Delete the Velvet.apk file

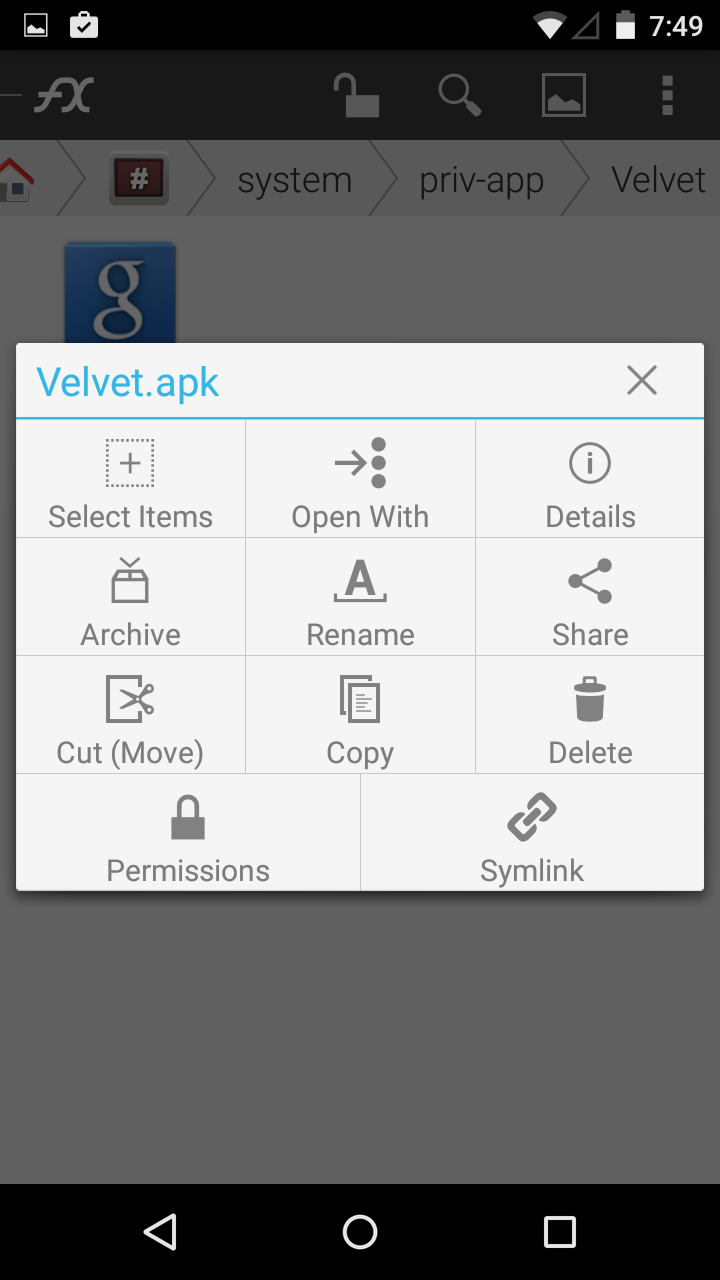(x=590, y=716)
